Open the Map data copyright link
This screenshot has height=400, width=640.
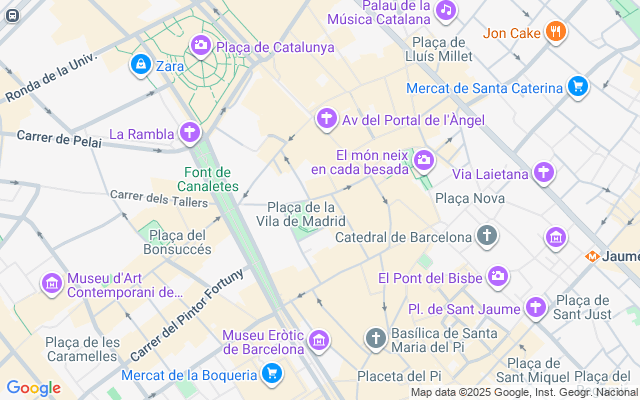pos(470,392)
